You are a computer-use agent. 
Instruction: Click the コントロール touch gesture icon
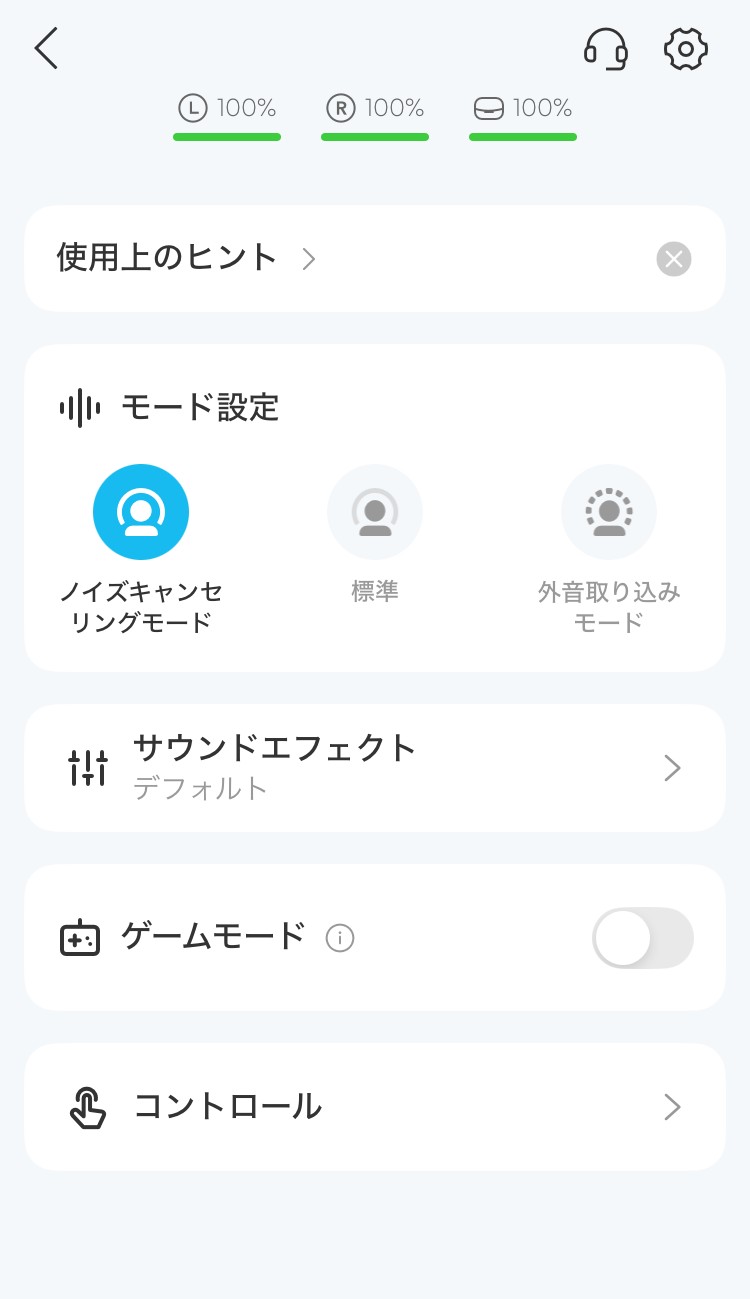[x=89, y=1107]
